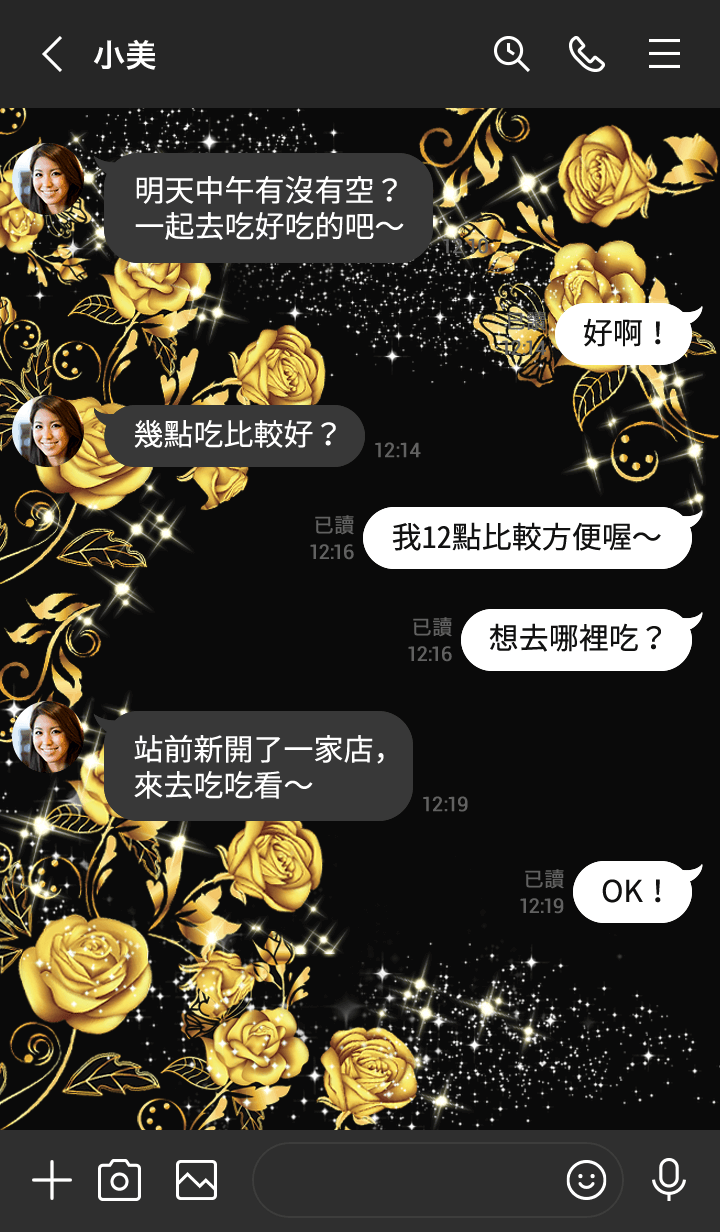Focus the message text field
Viewport: 720px width, 1232px height.
pyautogui.click(x=405, y=1181)
